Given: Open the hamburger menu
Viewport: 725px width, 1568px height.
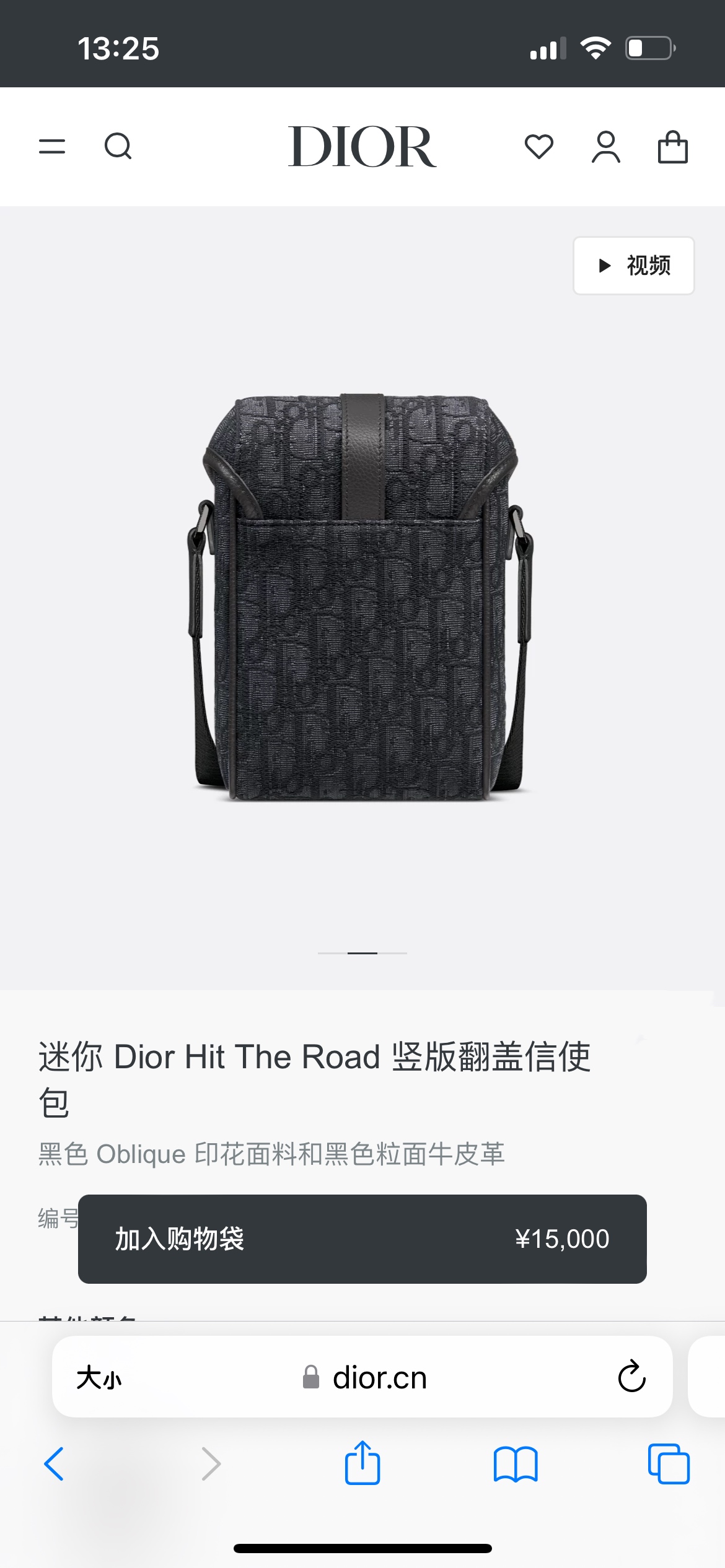Looking at the screenshot, I should coord(52,147).
